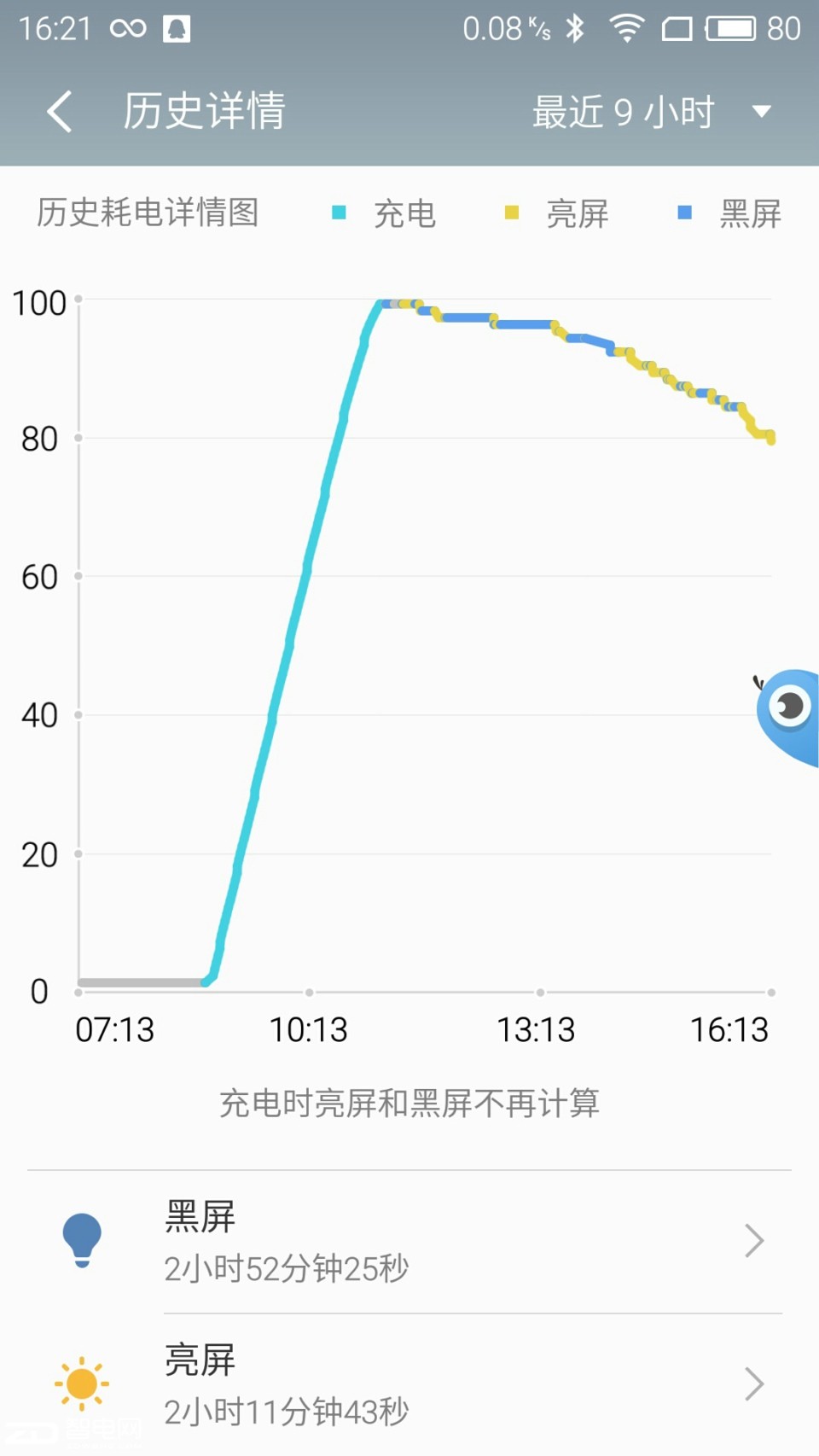Tap the floating blue assistant icon
Image resolution: width=819 pixels, height=1456 pixels.
pyautogui.click(x=787, y=717)
